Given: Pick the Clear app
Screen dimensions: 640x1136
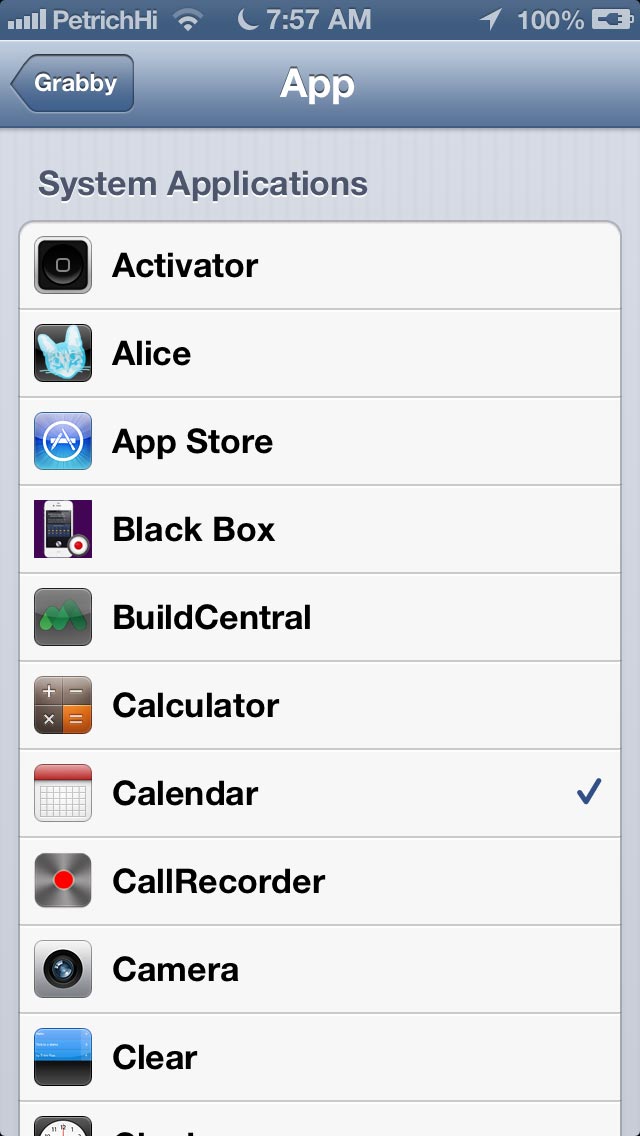Looking at the screenshot, I should point(320,1058).
